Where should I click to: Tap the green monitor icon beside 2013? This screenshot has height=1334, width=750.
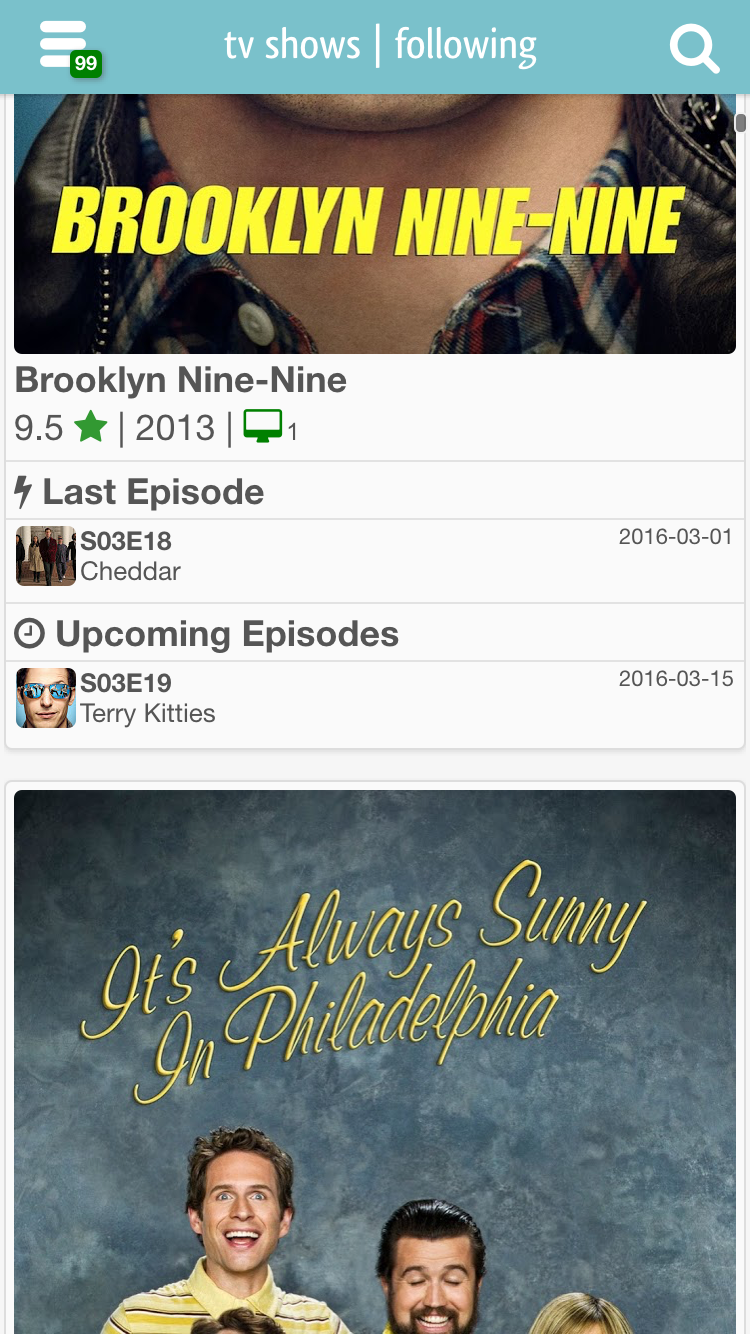263,428
